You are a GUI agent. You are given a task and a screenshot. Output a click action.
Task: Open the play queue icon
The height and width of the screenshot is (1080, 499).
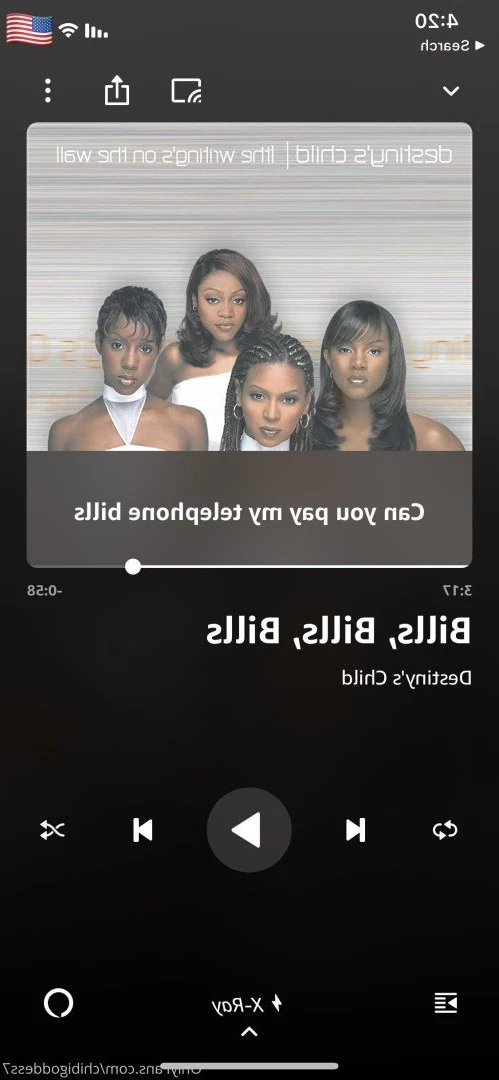(x=446, y=1004)
